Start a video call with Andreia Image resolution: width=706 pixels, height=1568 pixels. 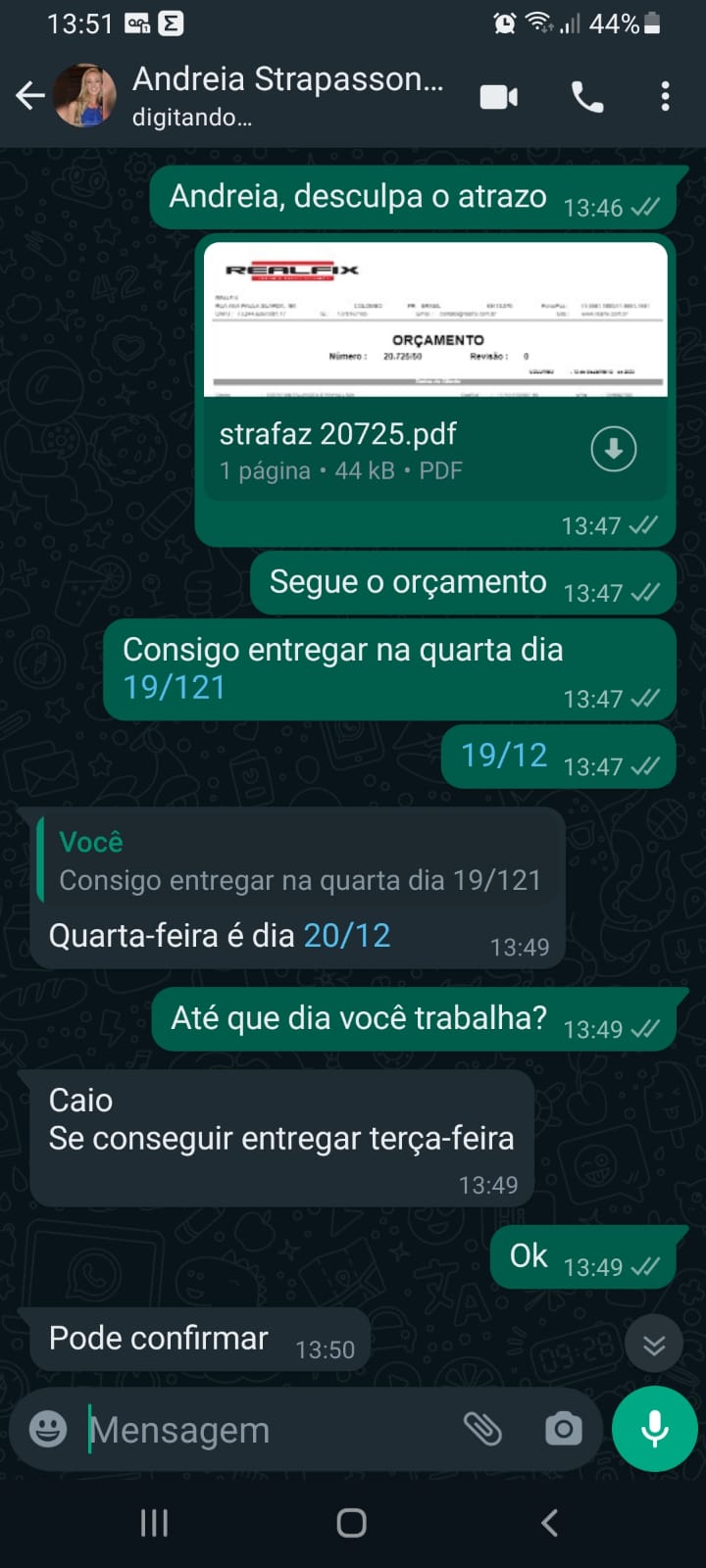tap(499, 97)
